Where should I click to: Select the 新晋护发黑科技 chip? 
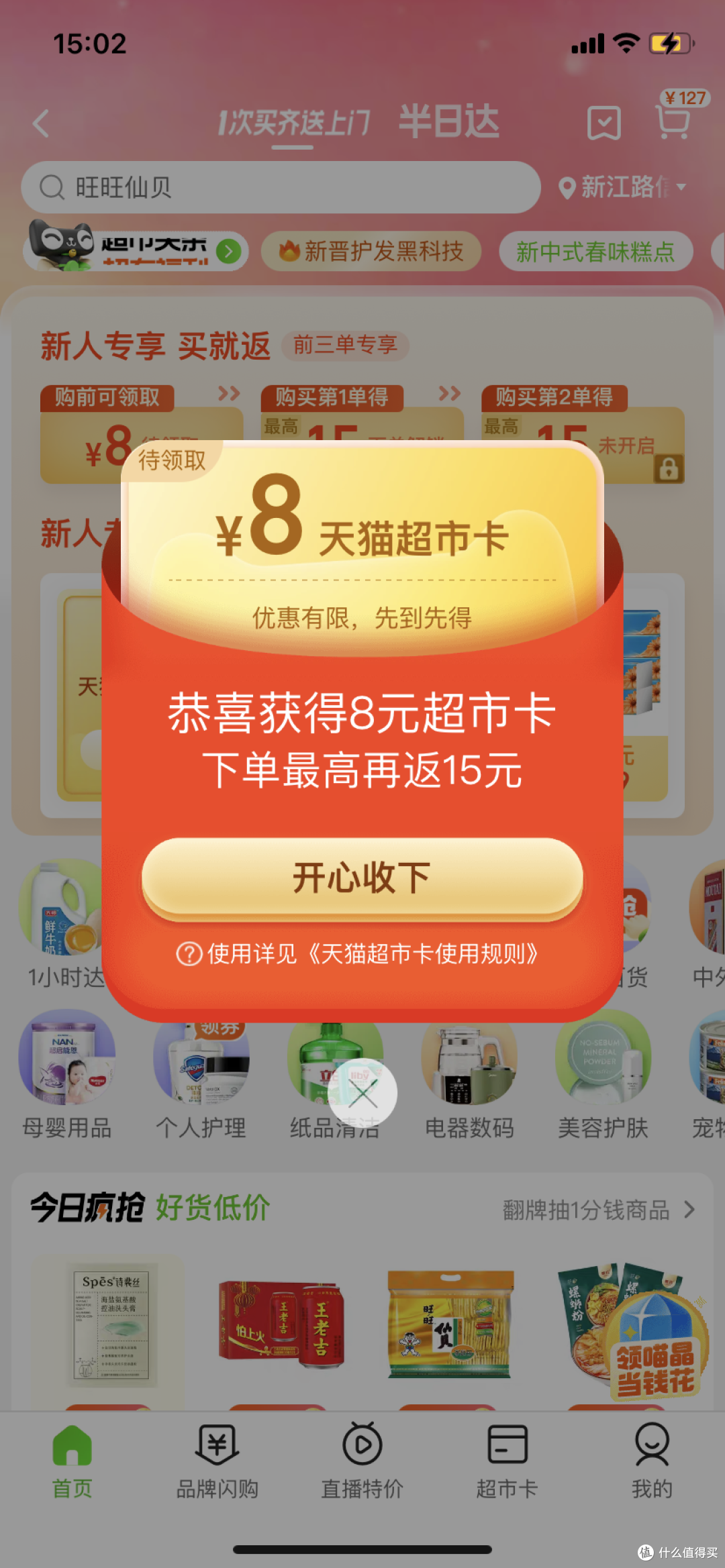coord(371,252)
